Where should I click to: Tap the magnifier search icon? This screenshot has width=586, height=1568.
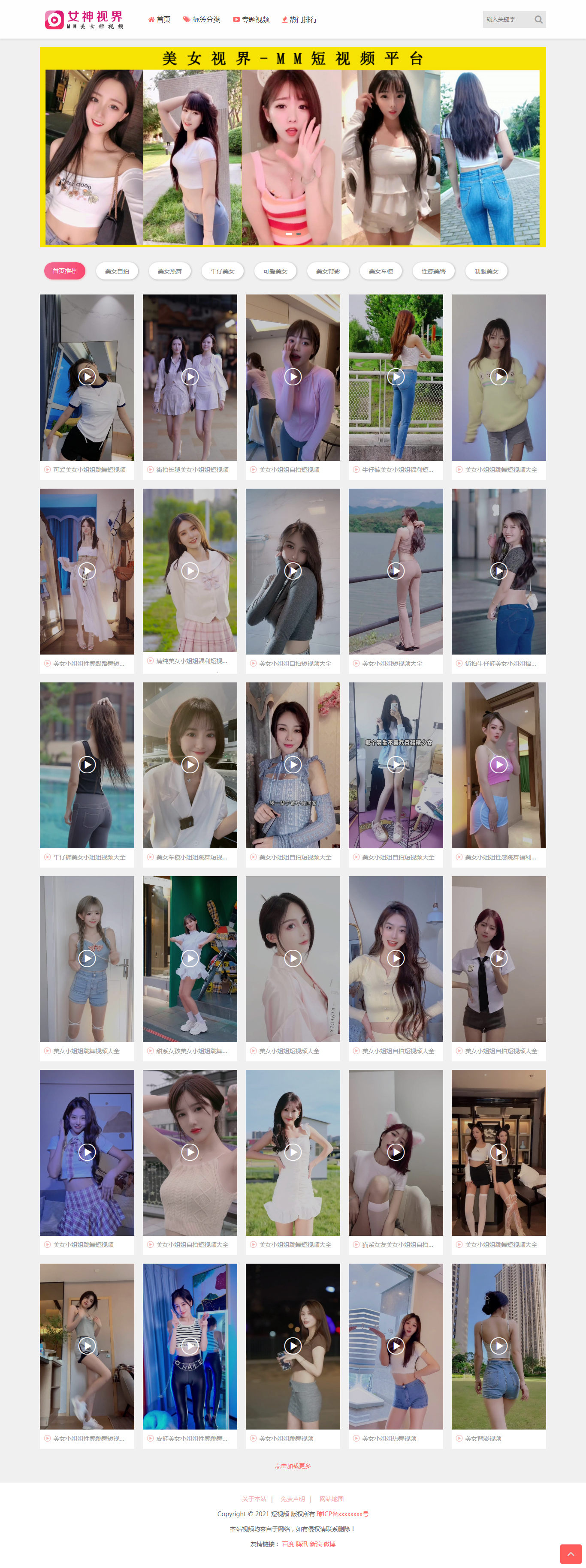click(x=538, y=19)
